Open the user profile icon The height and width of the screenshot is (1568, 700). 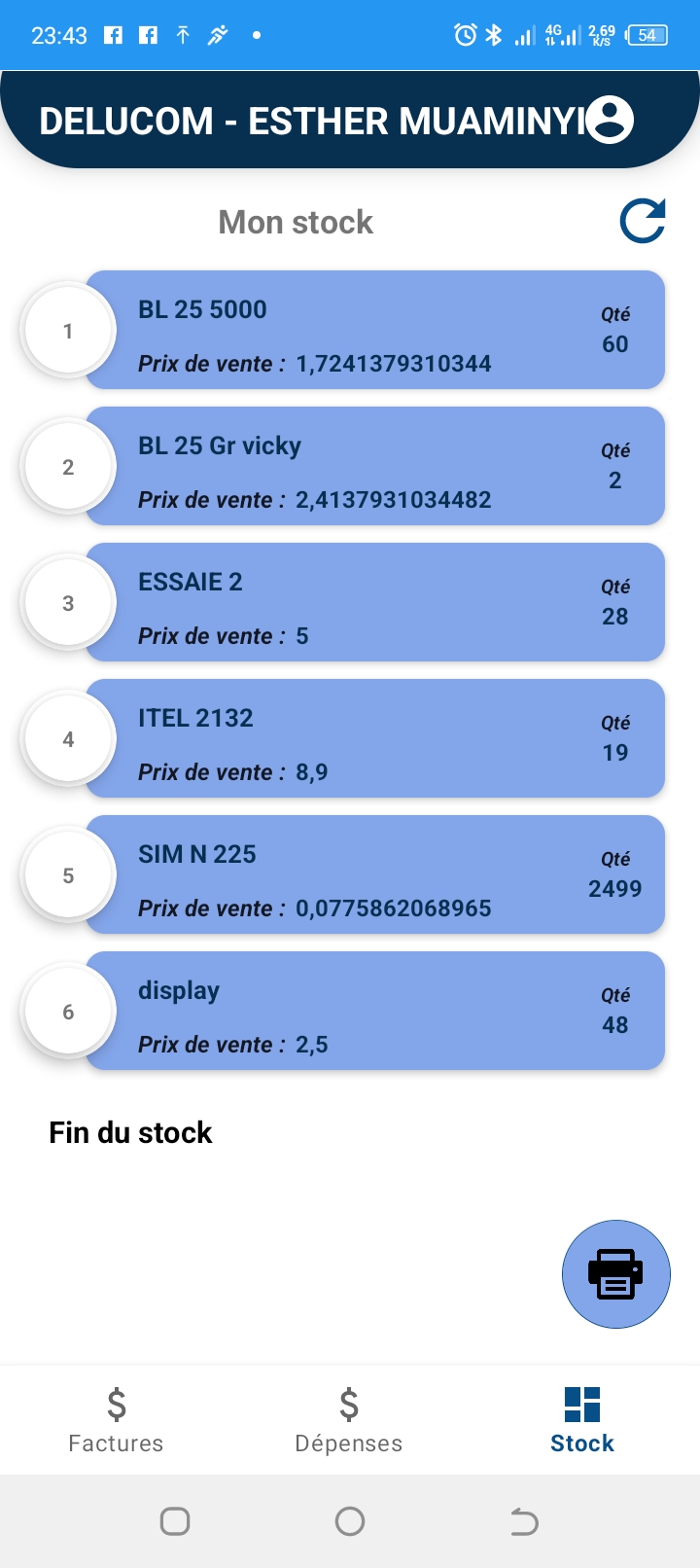tap(611, 121)
